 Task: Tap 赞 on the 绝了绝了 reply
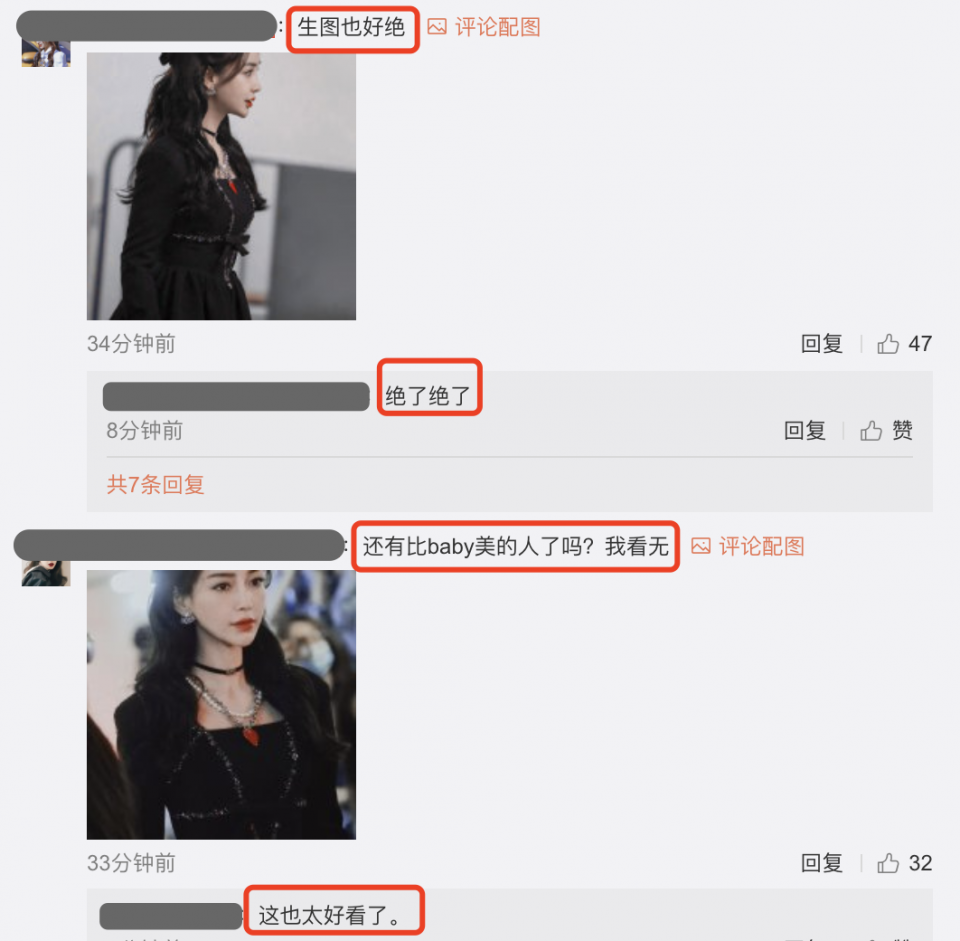click(x=887, y=431)
